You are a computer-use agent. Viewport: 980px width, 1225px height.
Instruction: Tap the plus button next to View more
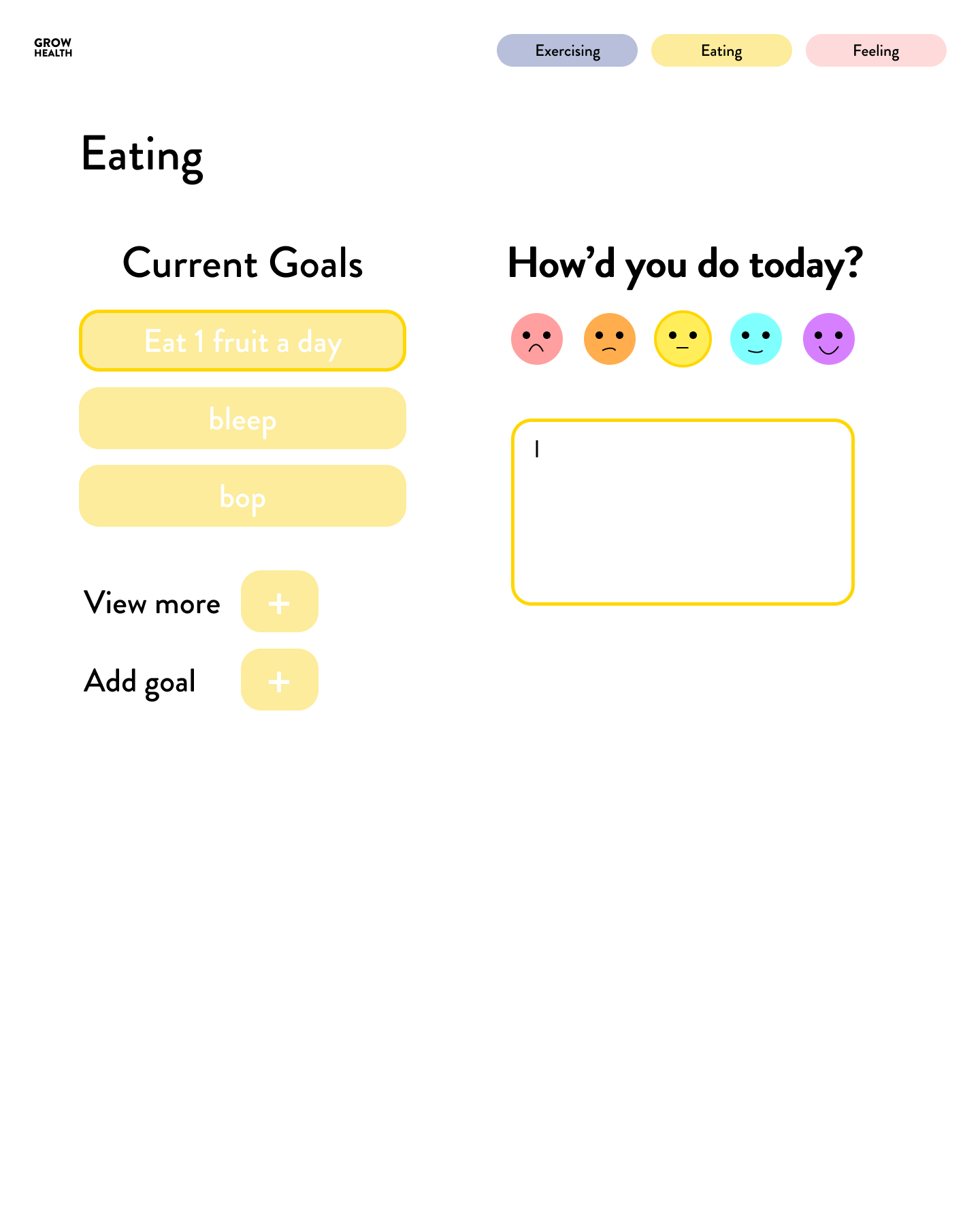(x=279, y=602)
